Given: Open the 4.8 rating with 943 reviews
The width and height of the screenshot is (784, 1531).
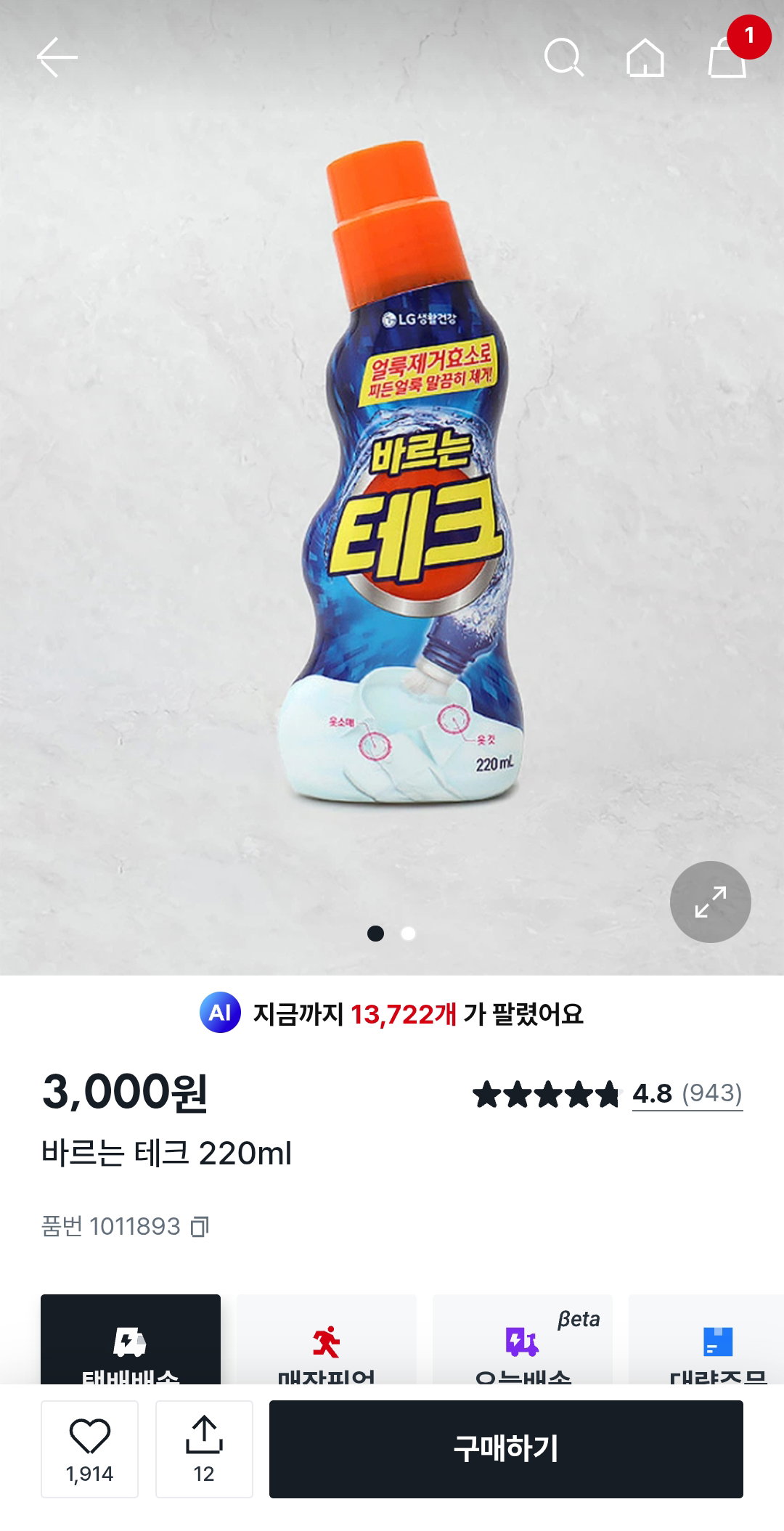Looking at the screenshot, I should (687, 1093).
